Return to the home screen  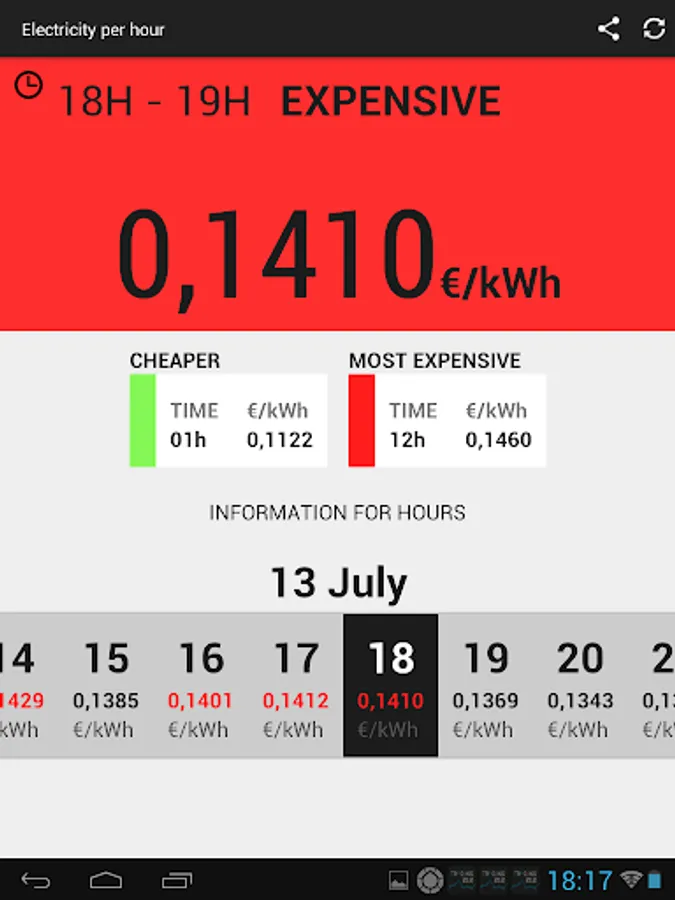[106, 880]
